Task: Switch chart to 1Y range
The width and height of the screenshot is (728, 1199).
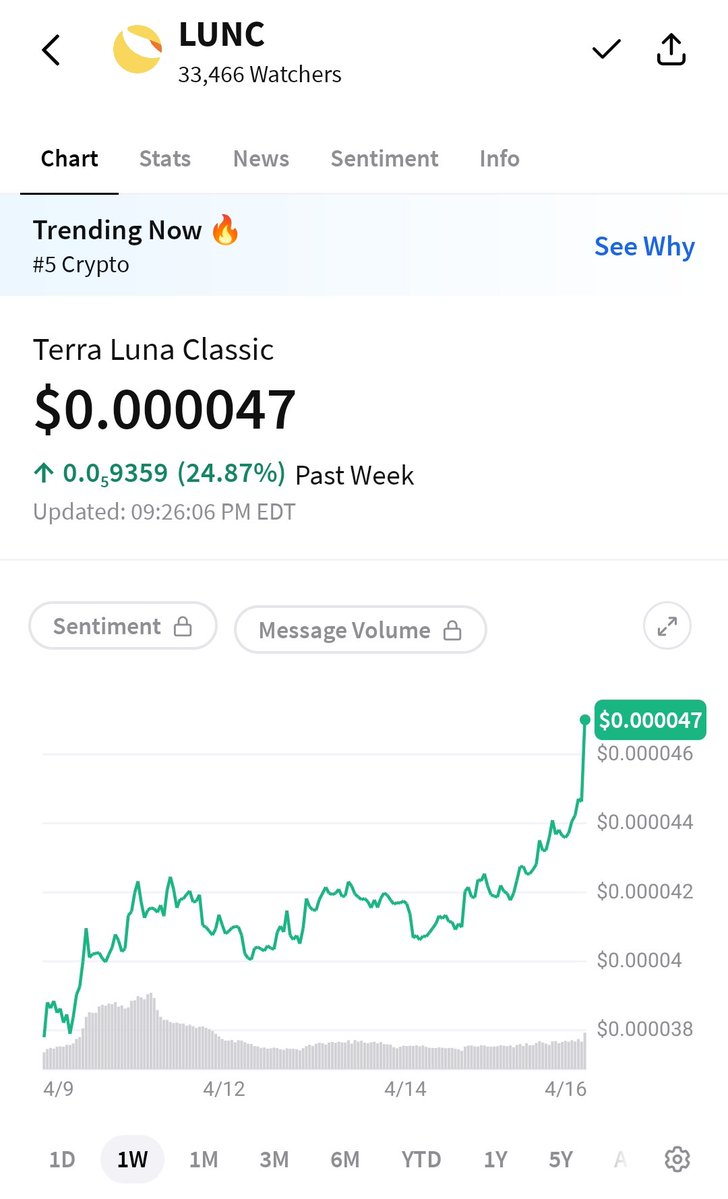Action: pyautogui.click(x=495, y=1160)
